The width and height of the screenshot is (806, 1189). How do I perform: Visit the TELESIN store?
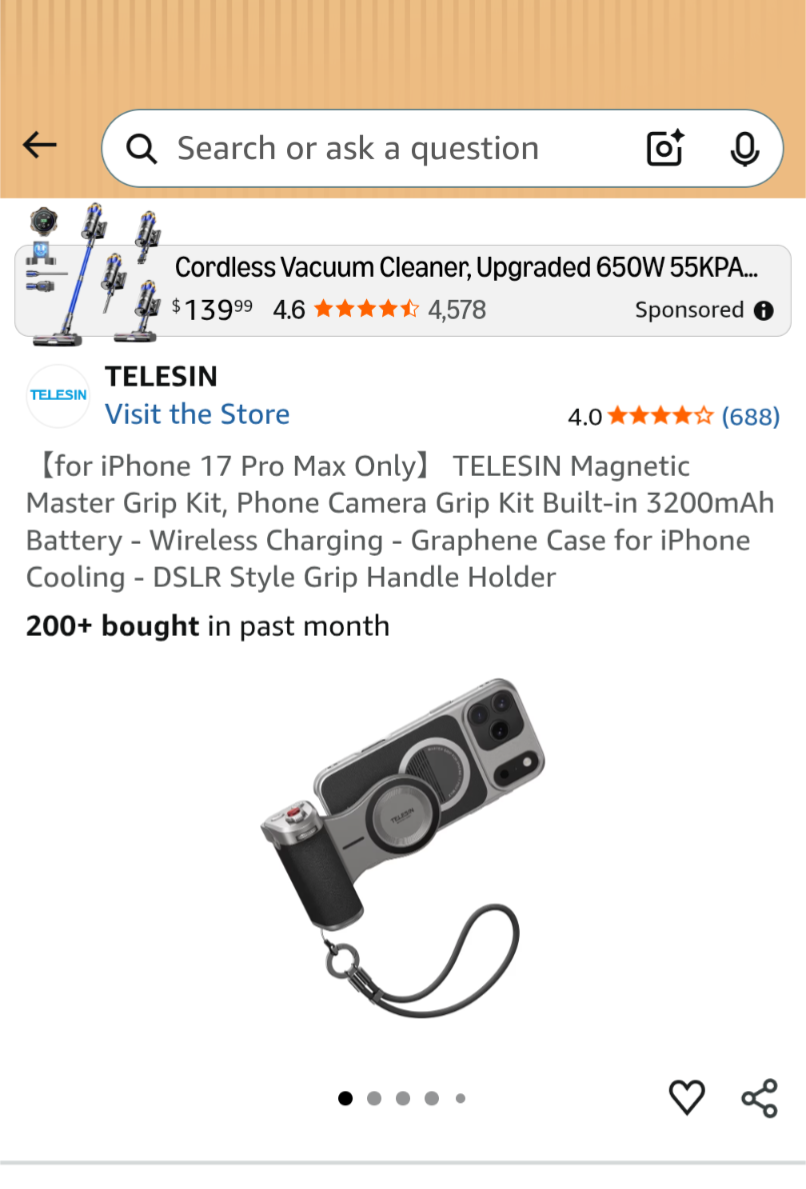click(x=197, y=414)
